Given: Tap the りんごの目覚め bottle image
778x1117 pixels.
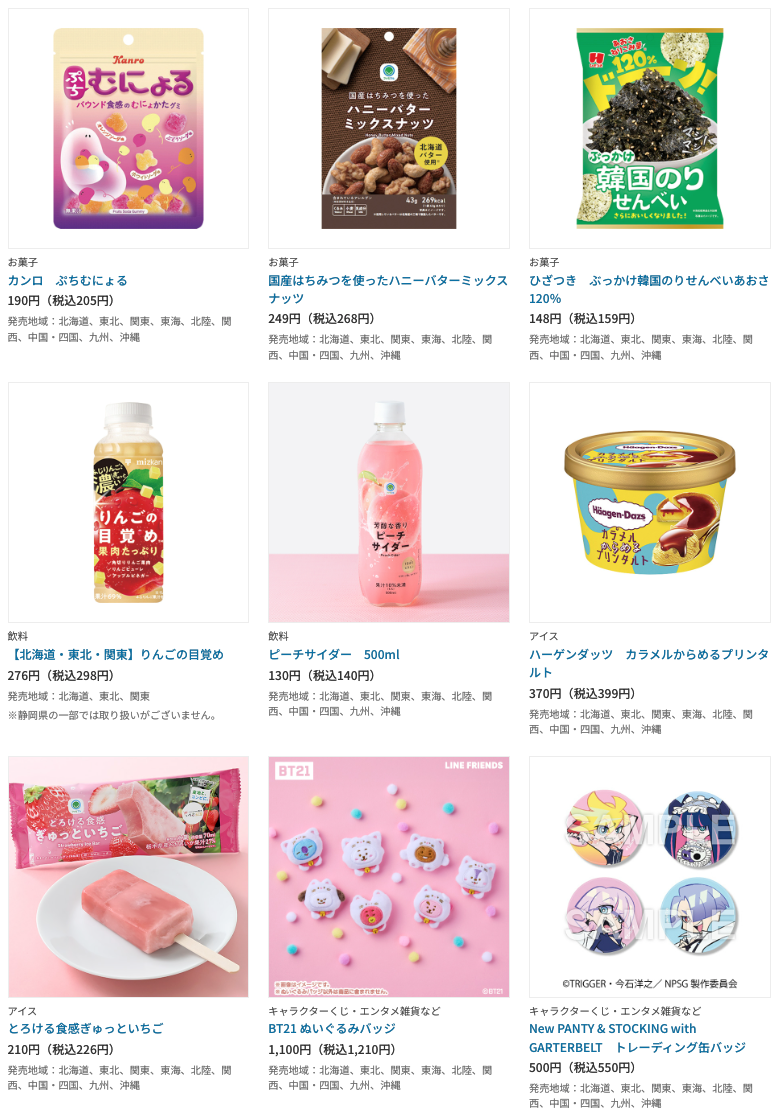Looking at the screenshot, I should pos(128,503).
